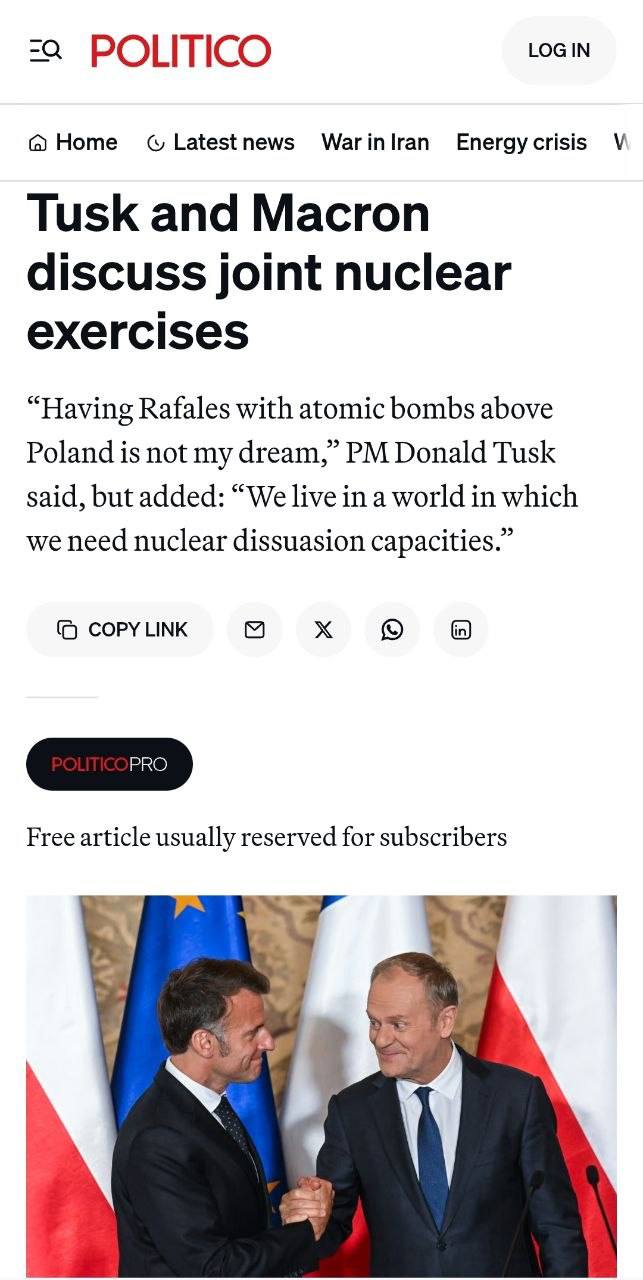
Task: Share the article on LinkedIn
Action: point(461,630)
